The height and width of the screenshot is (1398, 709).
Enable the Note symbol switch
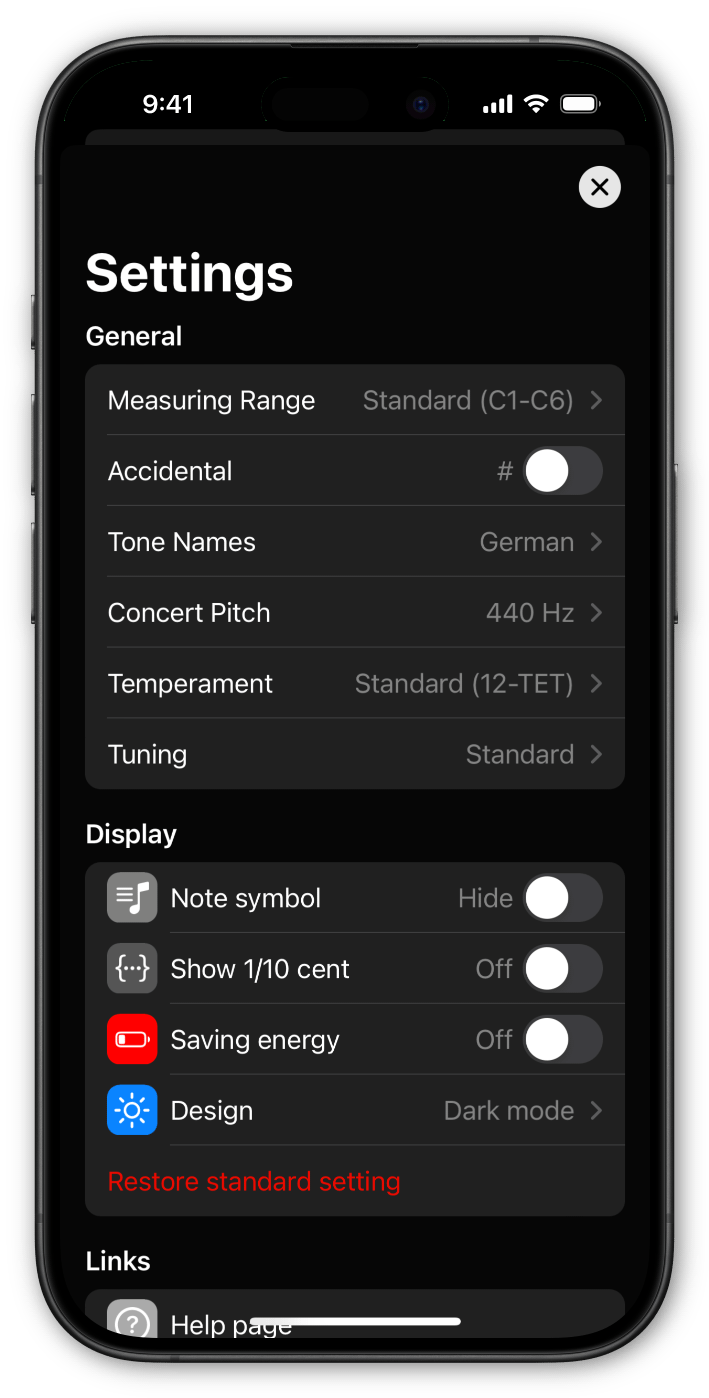(x=563, y=898)
